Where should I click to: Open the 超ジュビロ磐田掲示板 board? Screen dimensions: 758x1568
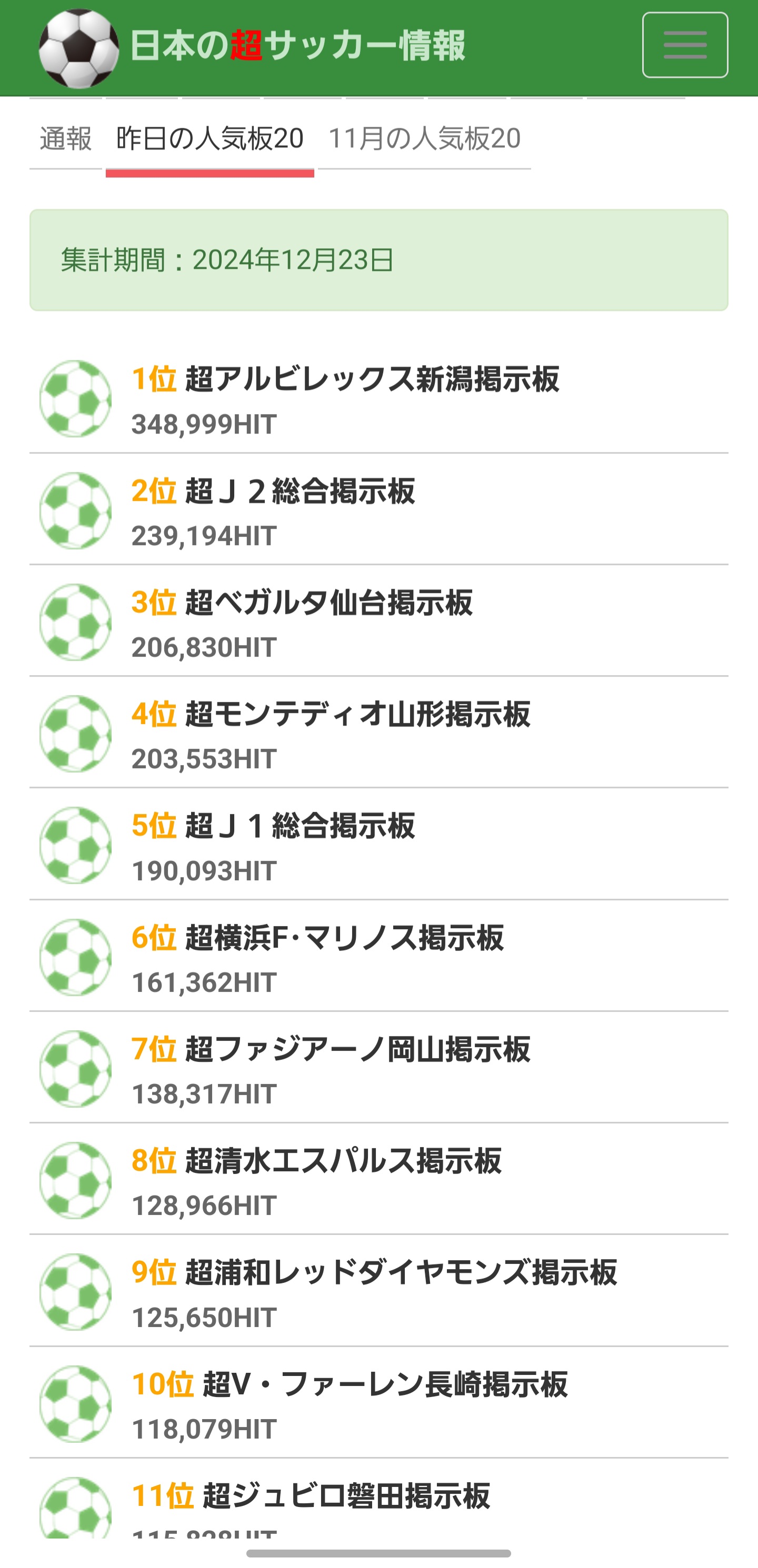tap(346, 1496)
